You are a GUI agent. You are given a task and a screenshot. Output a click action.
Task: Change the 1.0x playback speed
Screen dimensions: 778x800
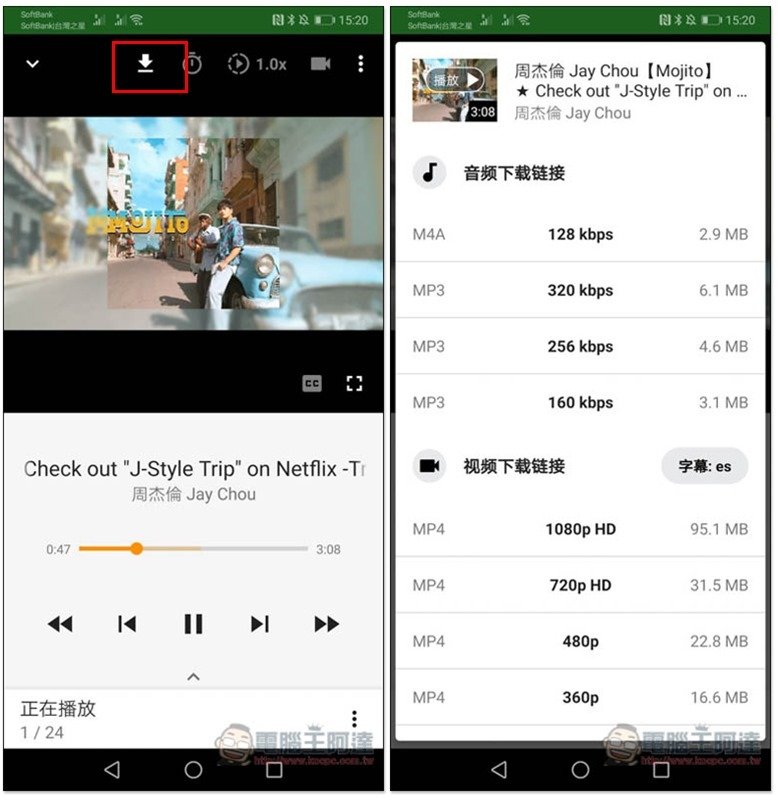point(257,64)
